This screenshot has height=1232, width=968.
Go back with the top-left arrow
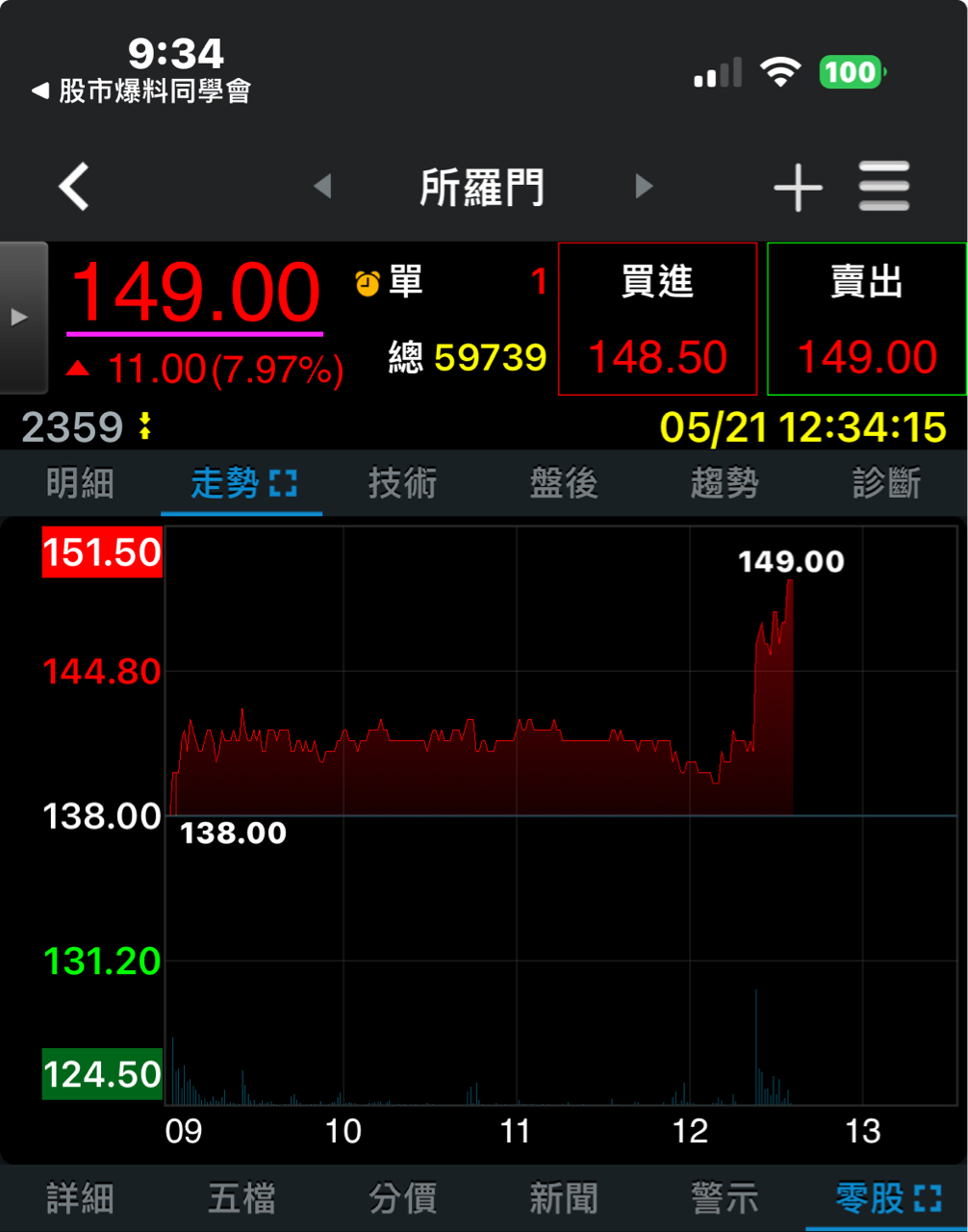[74, 186]
